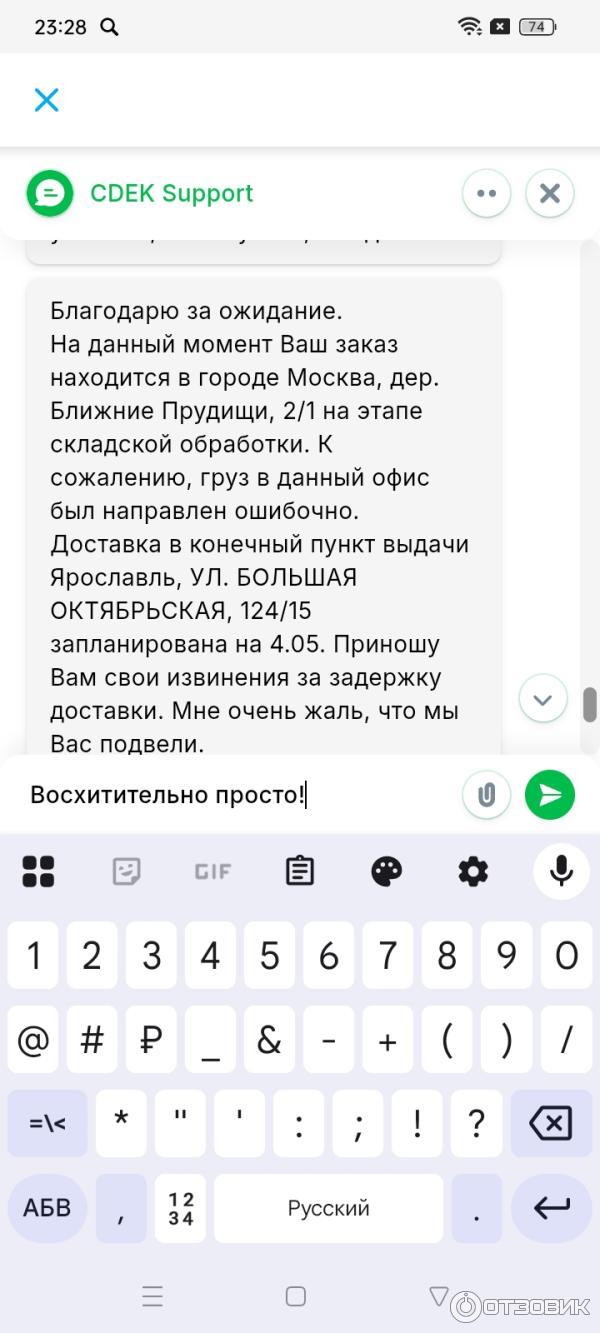600x1333 pixels.
Task: Hit the keyboard enter key
Action: (551, 1208)
